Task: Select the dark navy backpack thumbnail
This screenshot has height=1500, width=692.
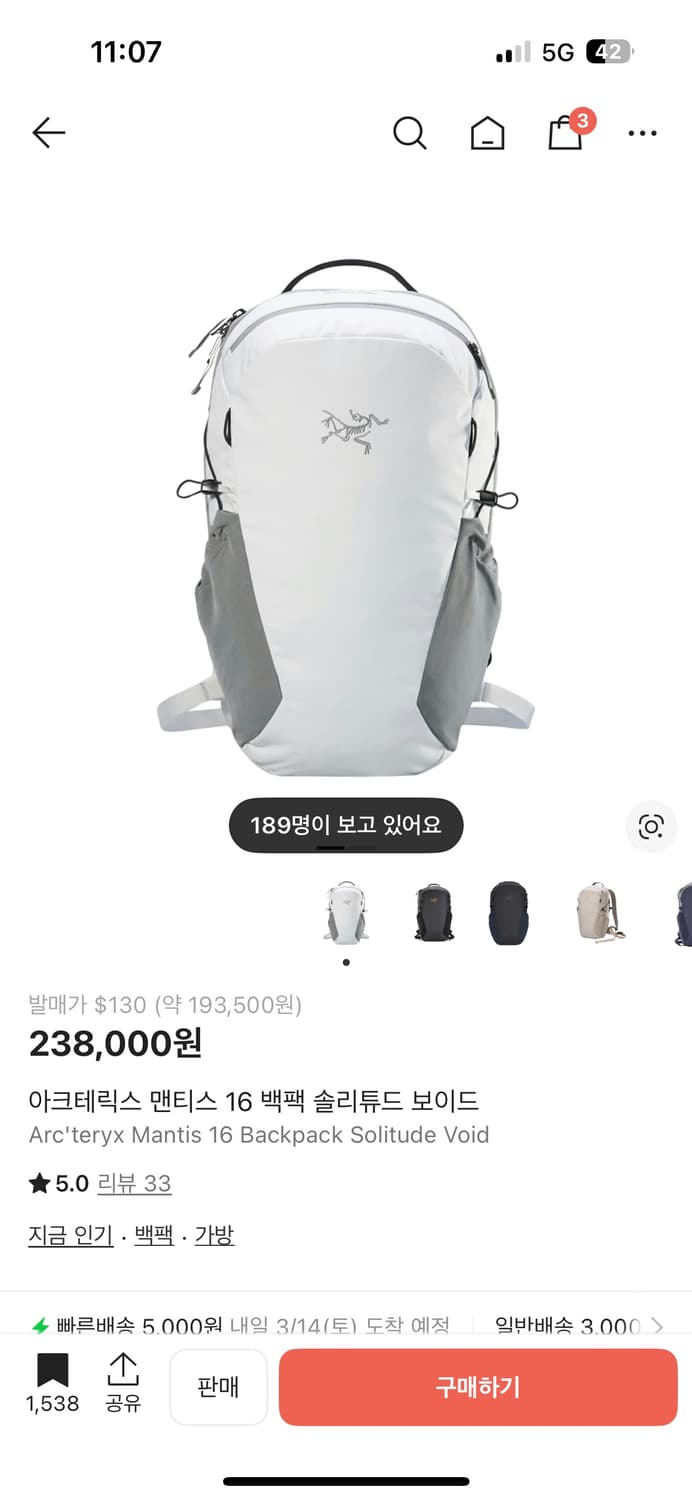Action: 509,912
